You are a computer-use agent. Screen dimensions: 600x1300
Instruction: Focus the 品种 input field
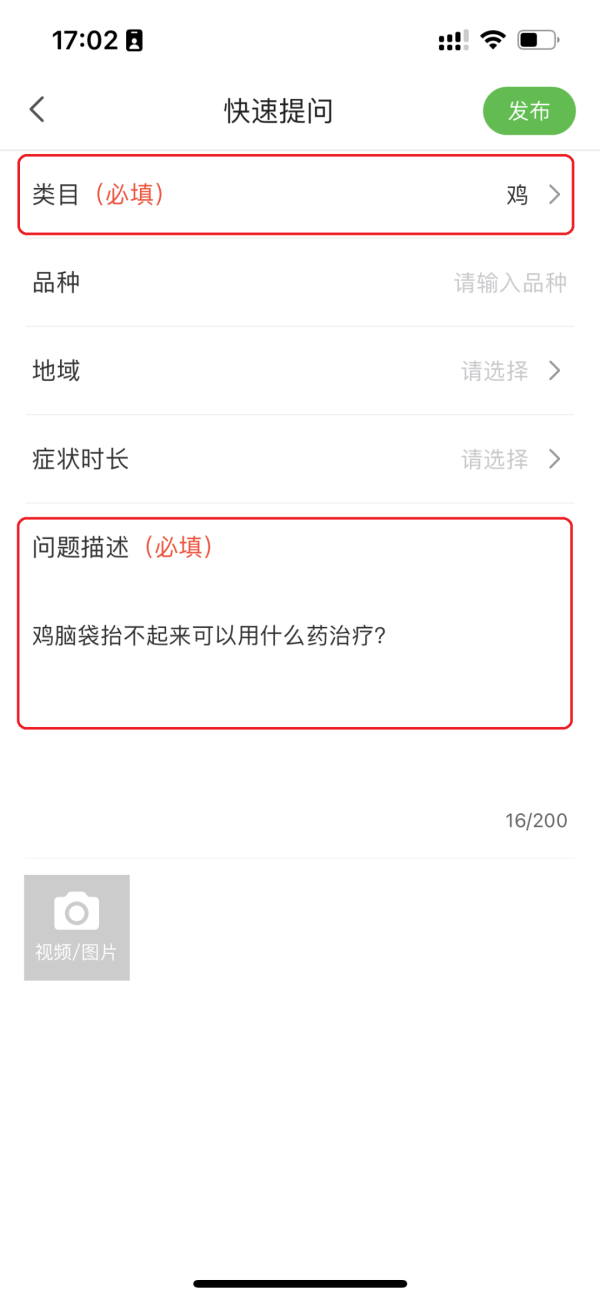point(508,283)
